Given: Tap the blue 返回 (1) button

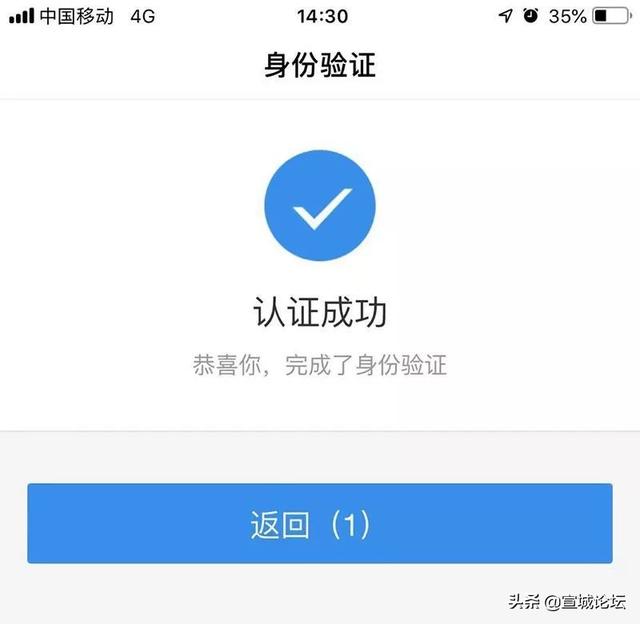Looking at the screenshot, I should (x=320, y=524).
